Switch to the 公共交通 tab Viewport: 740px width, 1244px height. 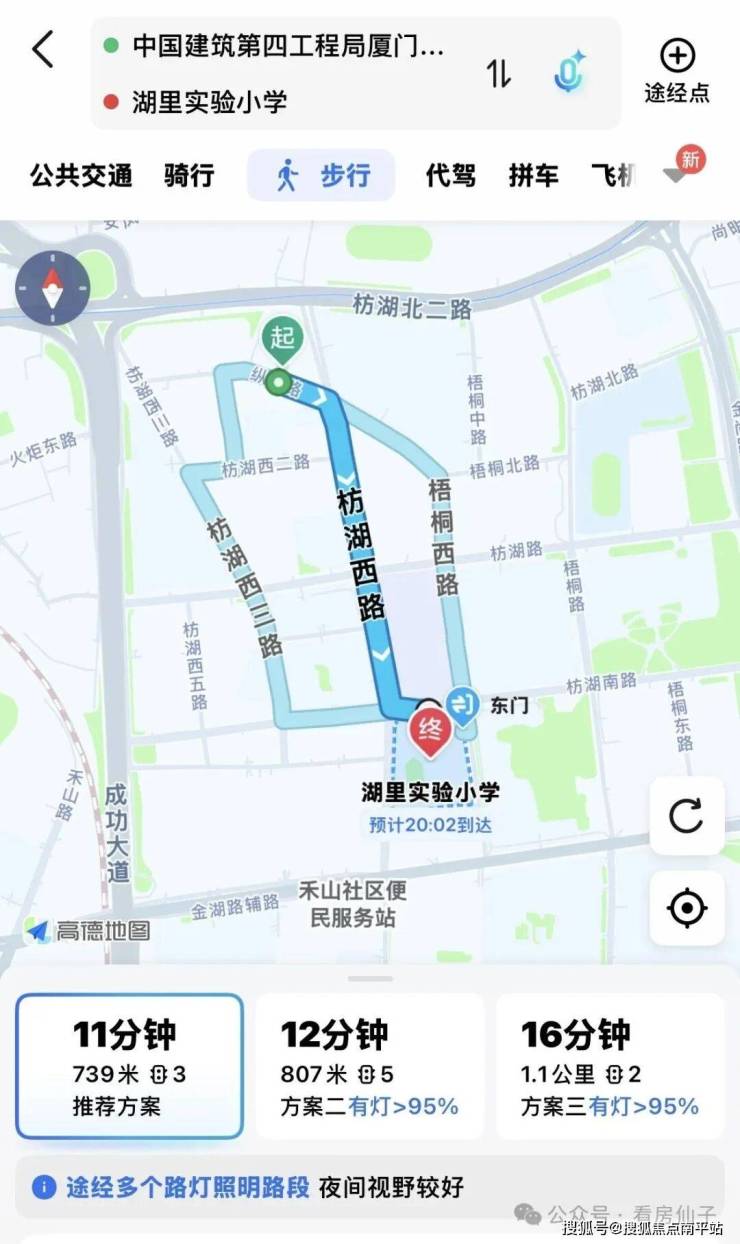click(x=81, y=176)
